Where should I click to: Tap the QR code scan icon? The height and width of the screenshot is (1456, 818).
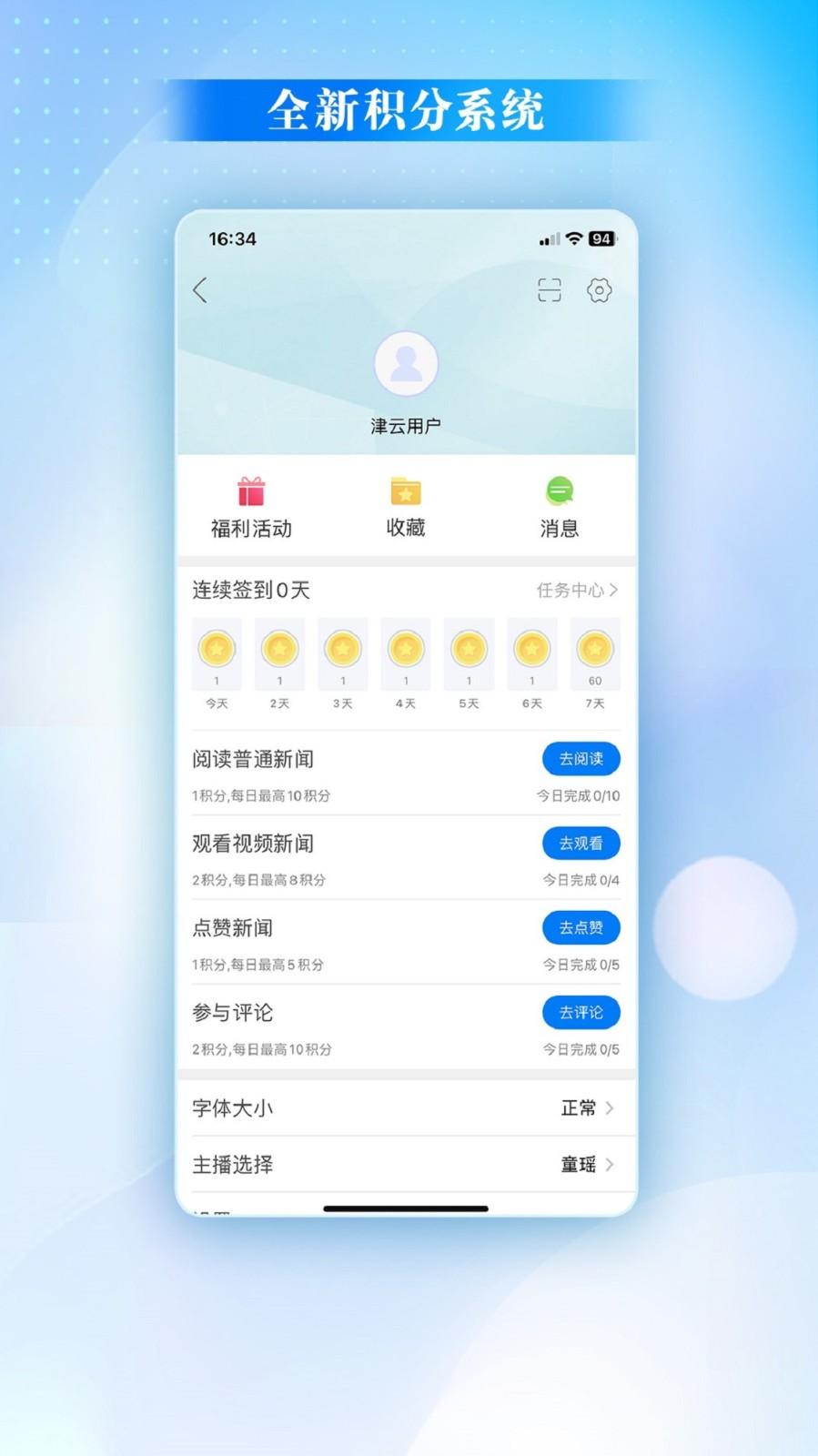(549, 290)
